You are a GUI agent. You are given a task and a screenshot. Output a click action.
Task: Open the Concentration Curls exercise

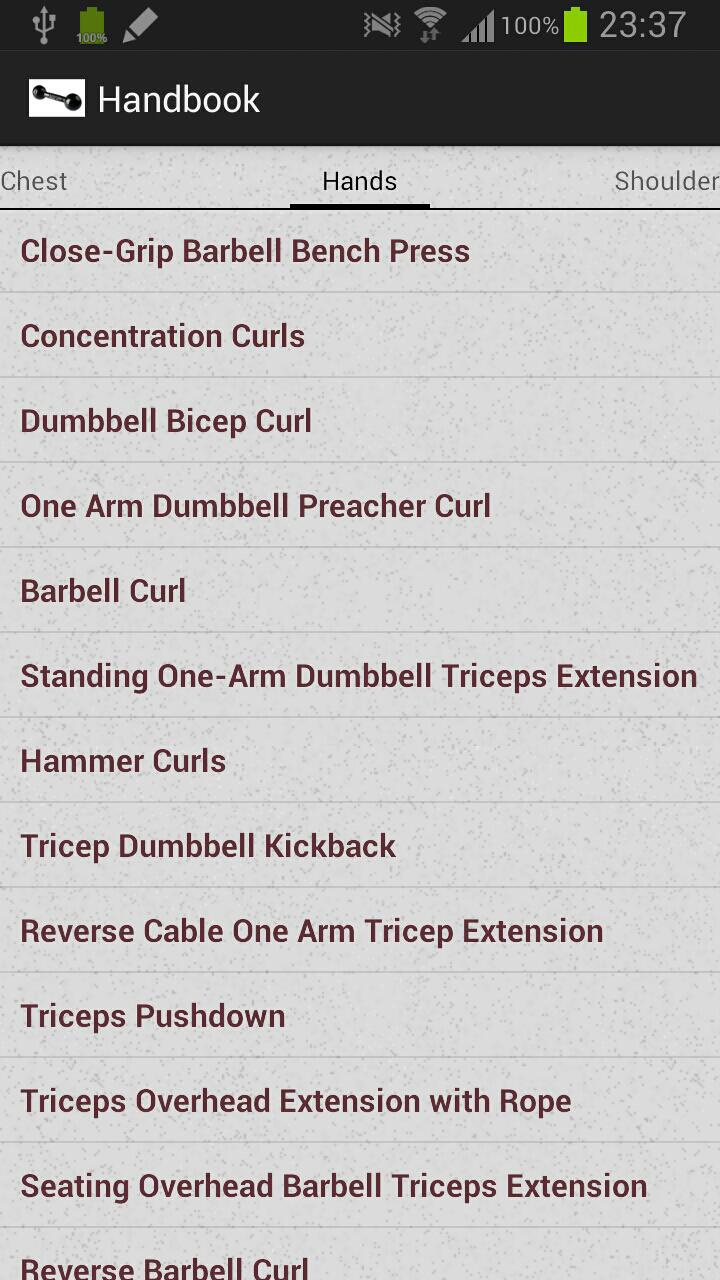(x=162, y=336)
